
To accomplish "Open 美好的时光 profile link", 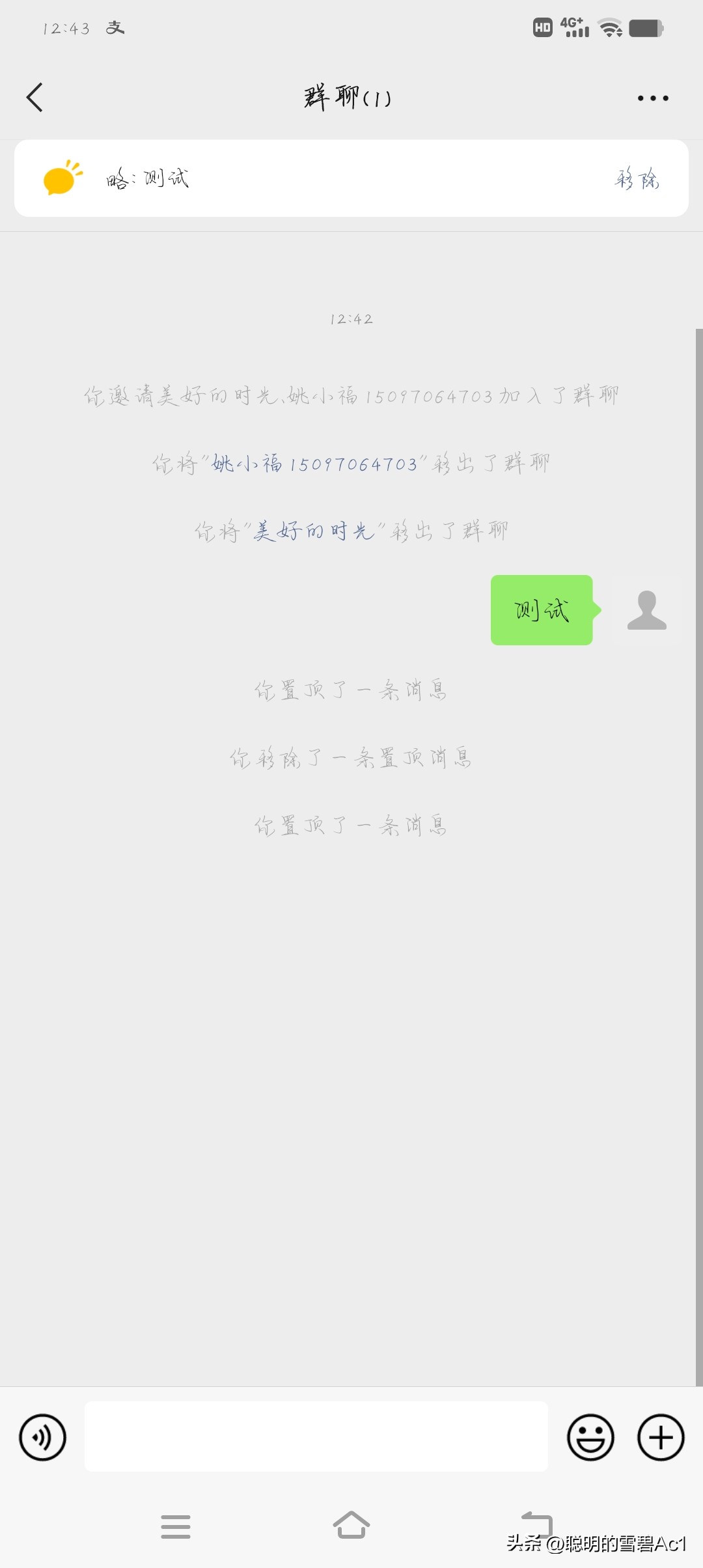I will coord(314,531).
